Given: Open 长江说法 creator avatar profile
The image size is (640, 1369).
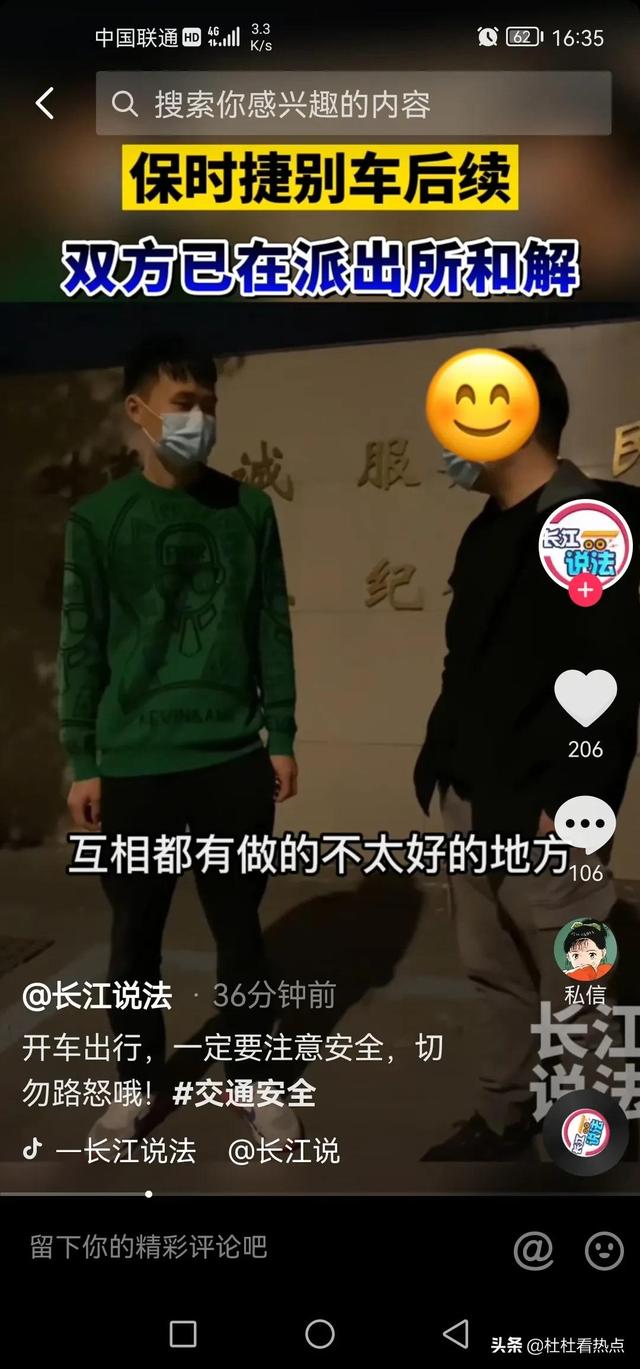Looking at the screenshot, I should click(585, 546).
